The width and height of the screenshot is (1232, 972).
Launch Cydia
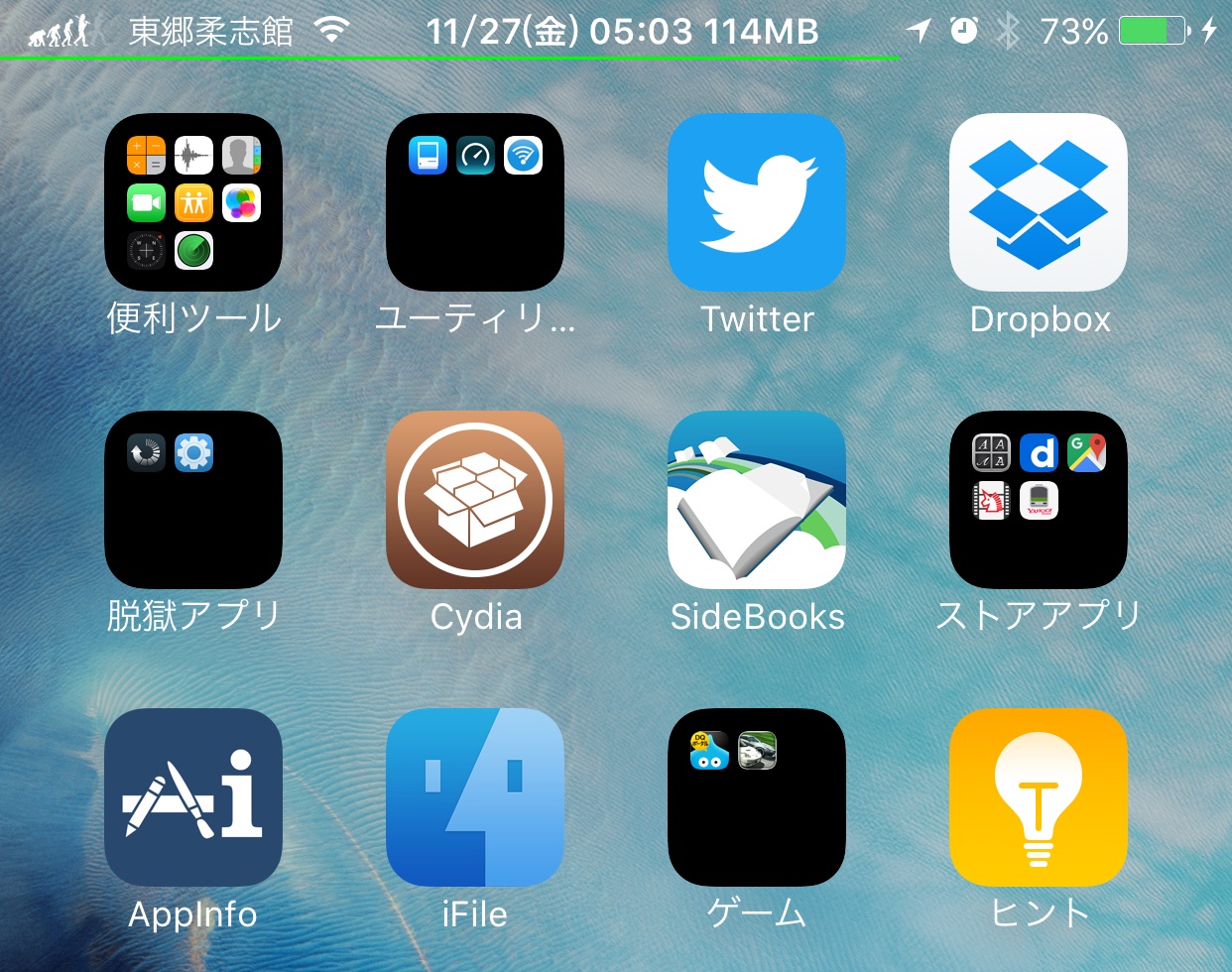475,500
